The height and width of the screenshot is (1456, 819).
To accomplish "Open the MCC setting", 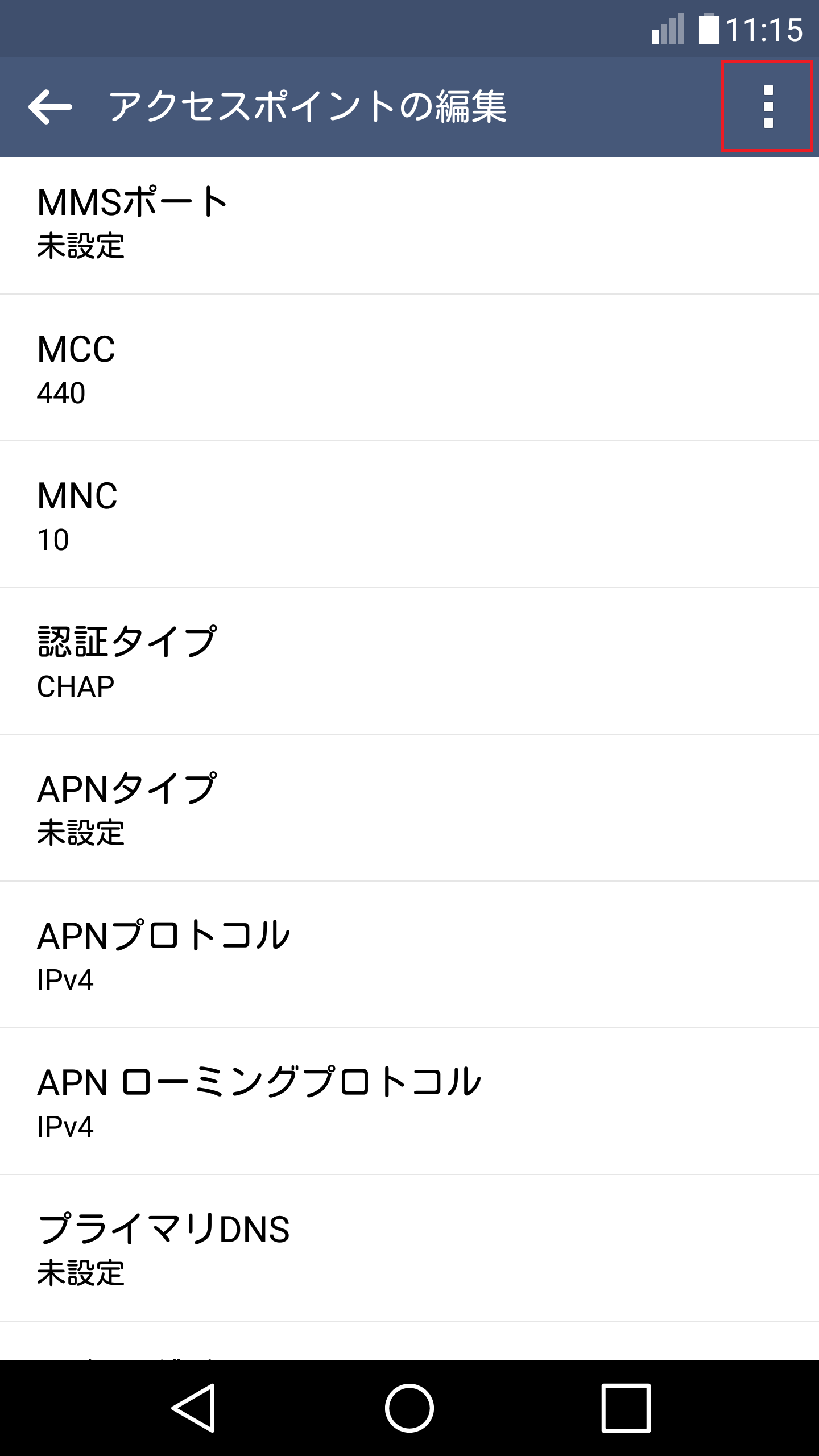I will point(409,370).
